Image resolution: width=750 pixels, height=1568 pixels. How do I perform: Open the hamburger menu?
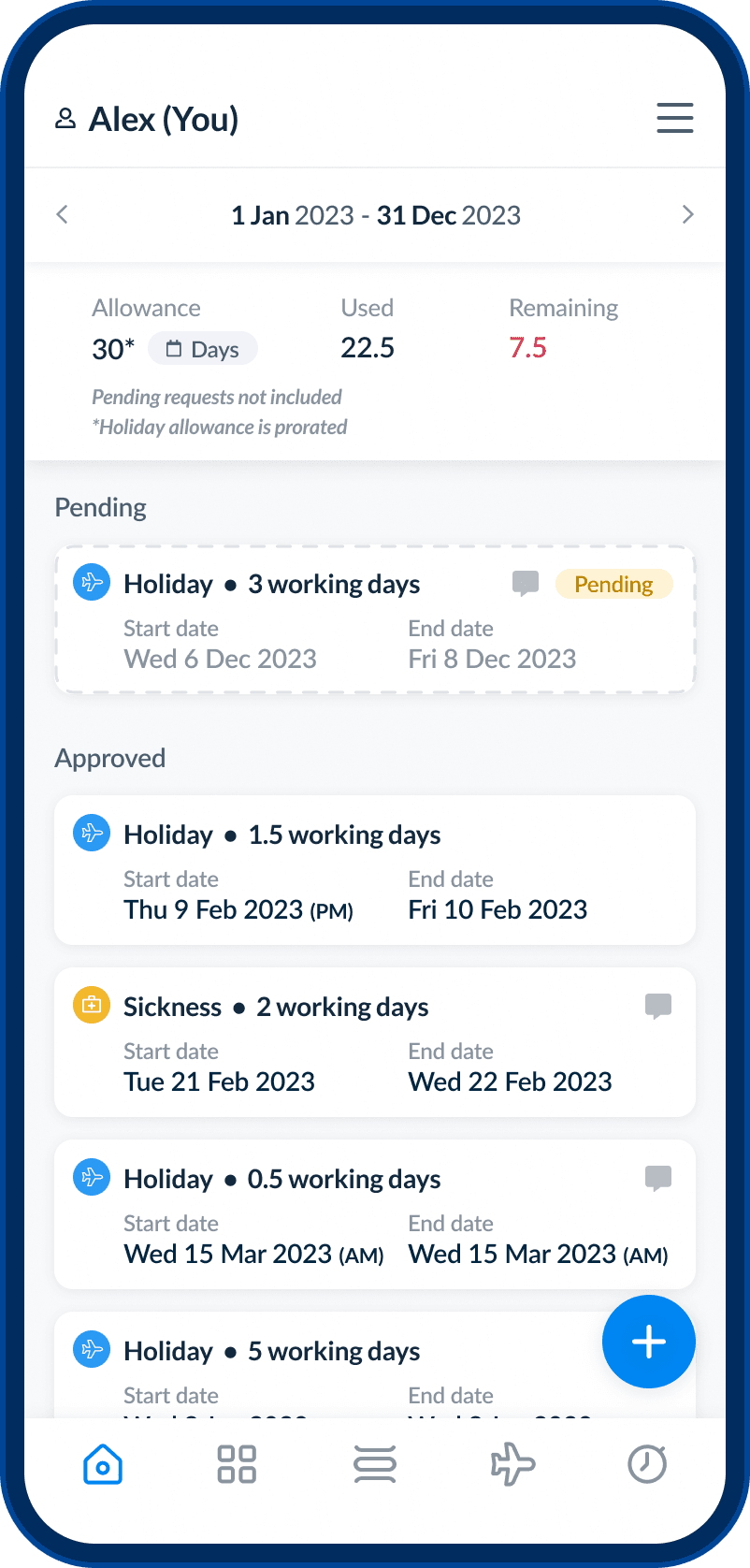point(674,118)
